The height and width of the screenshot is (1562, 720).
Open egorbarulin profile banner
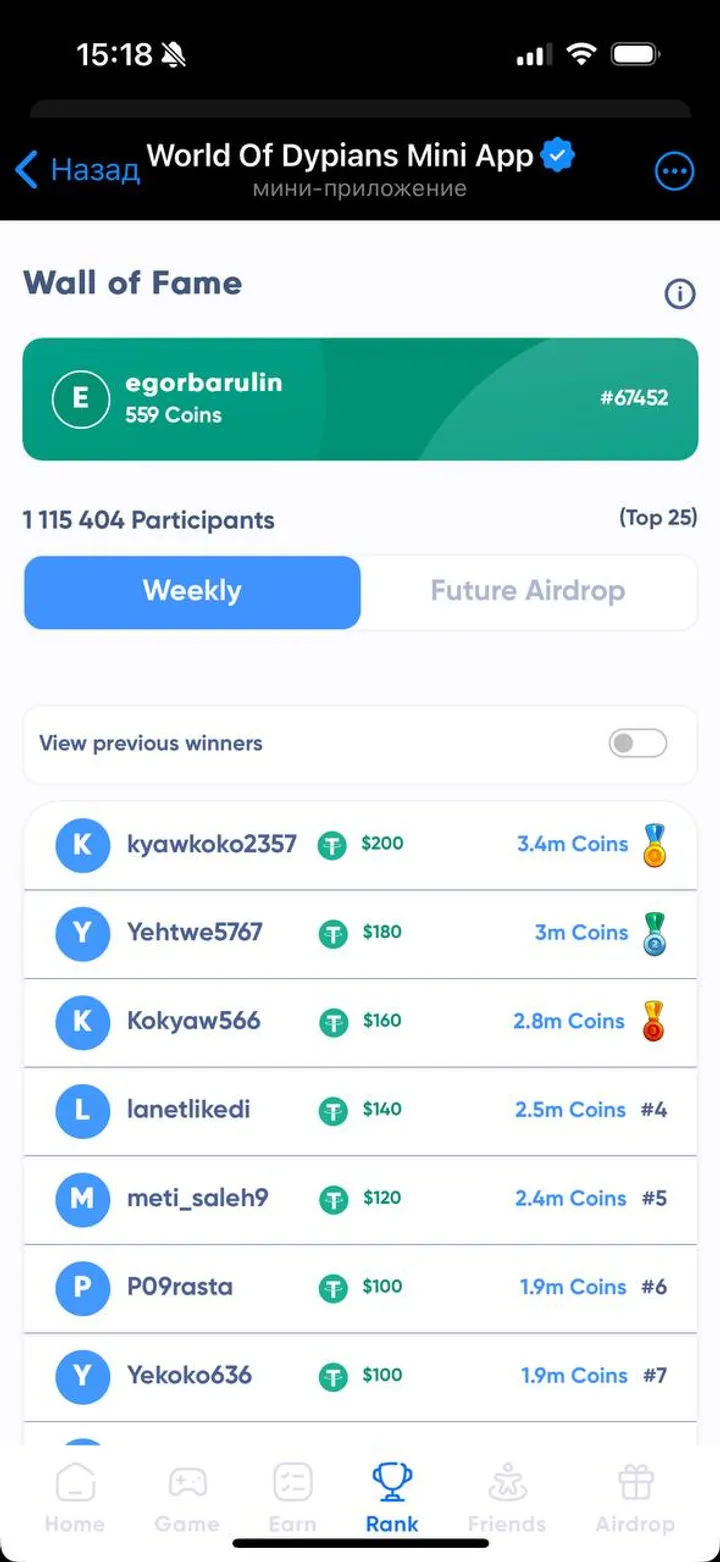[360, 398]
